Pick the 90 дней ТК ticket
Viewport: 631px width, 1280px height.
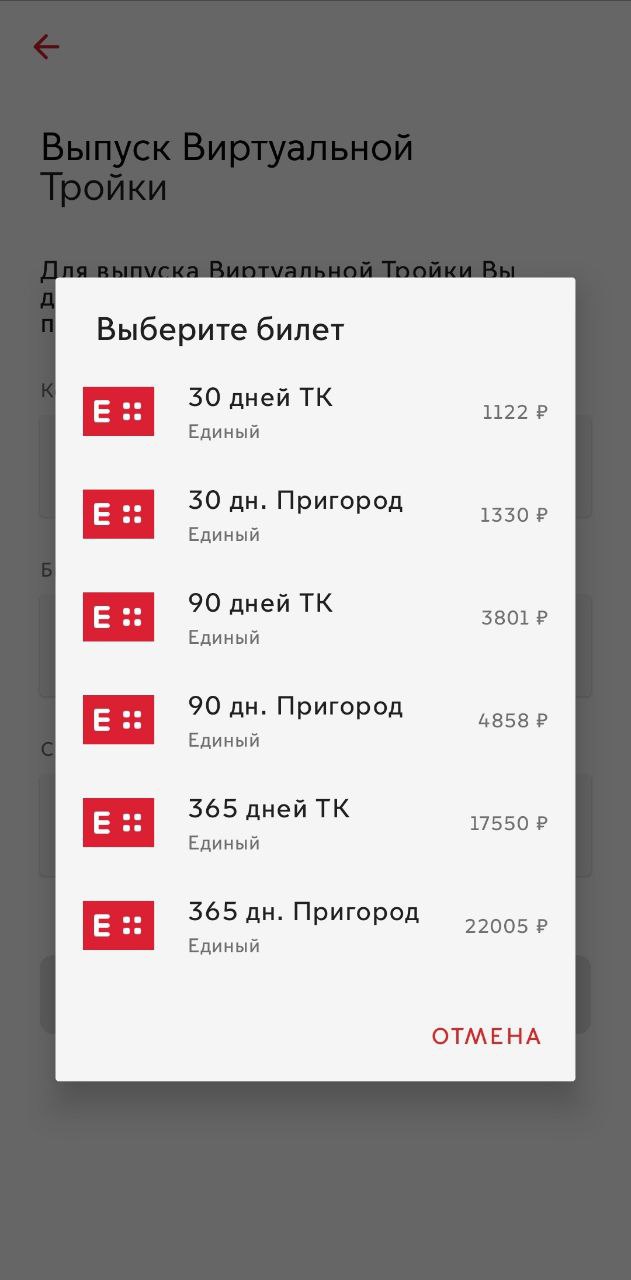(x=315, y=618)
